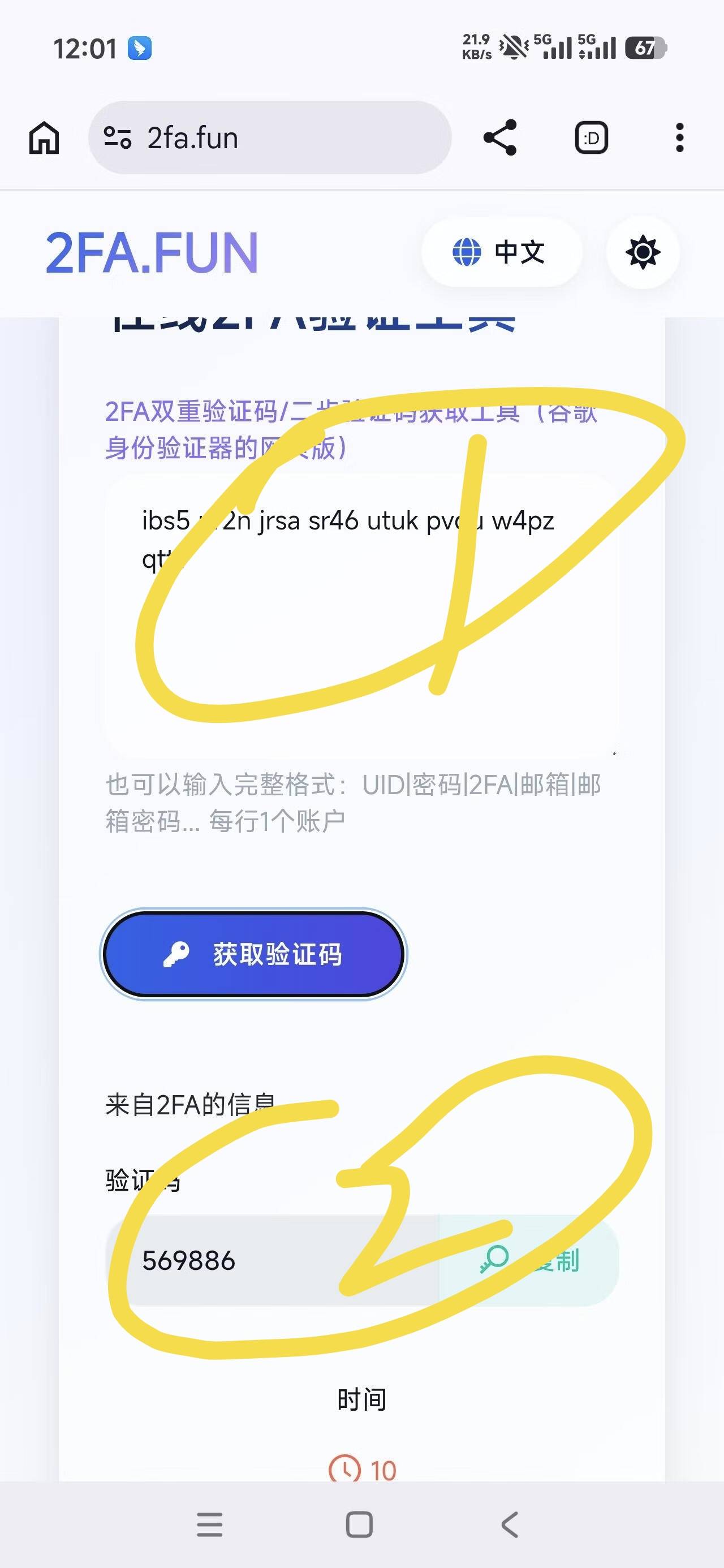Open recent apps from the navigation bar
Viewport: 724px width, 1568px height.
(209, 1524)
